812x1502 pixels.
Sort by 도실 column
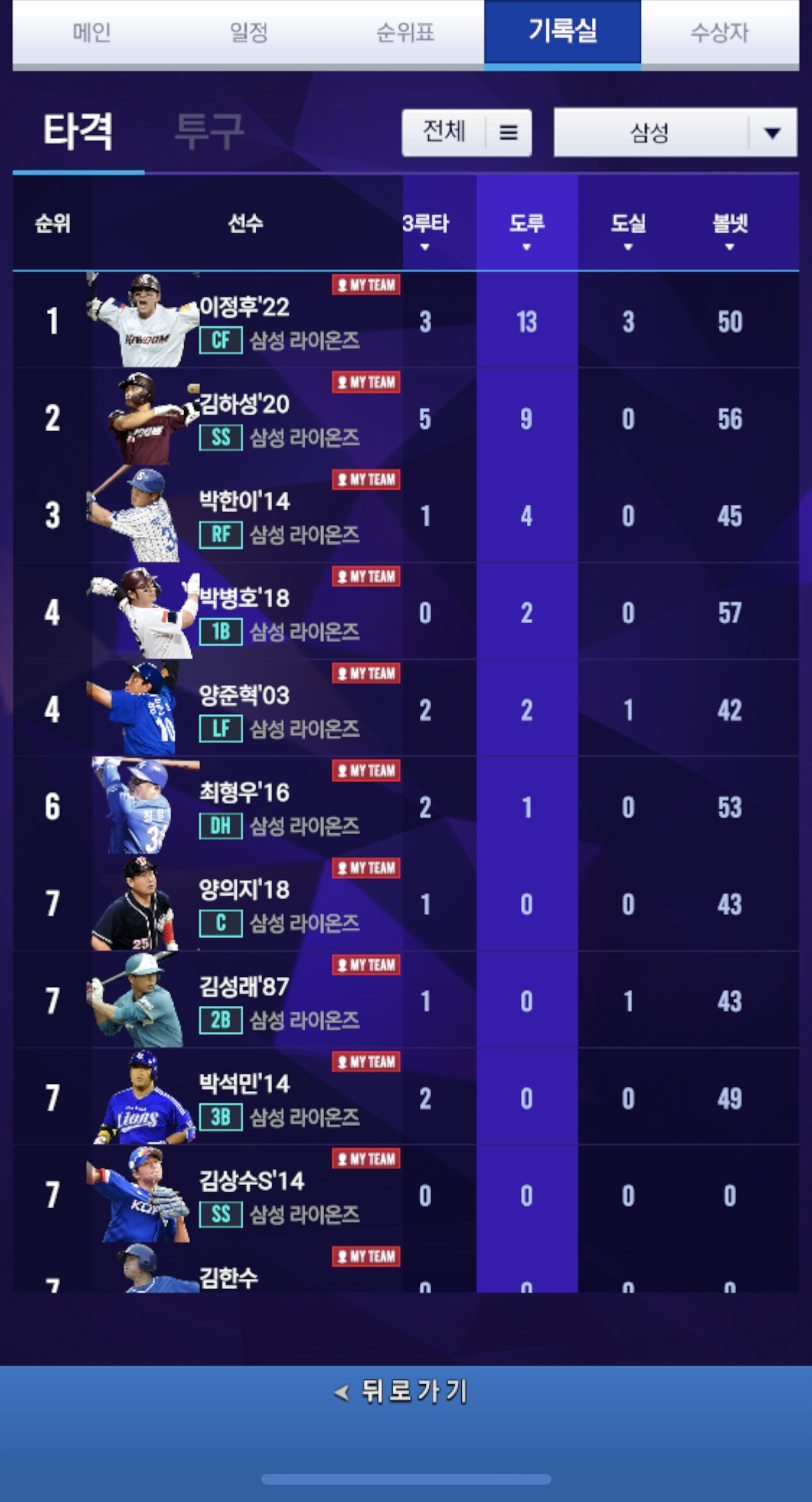coord(628,229)
